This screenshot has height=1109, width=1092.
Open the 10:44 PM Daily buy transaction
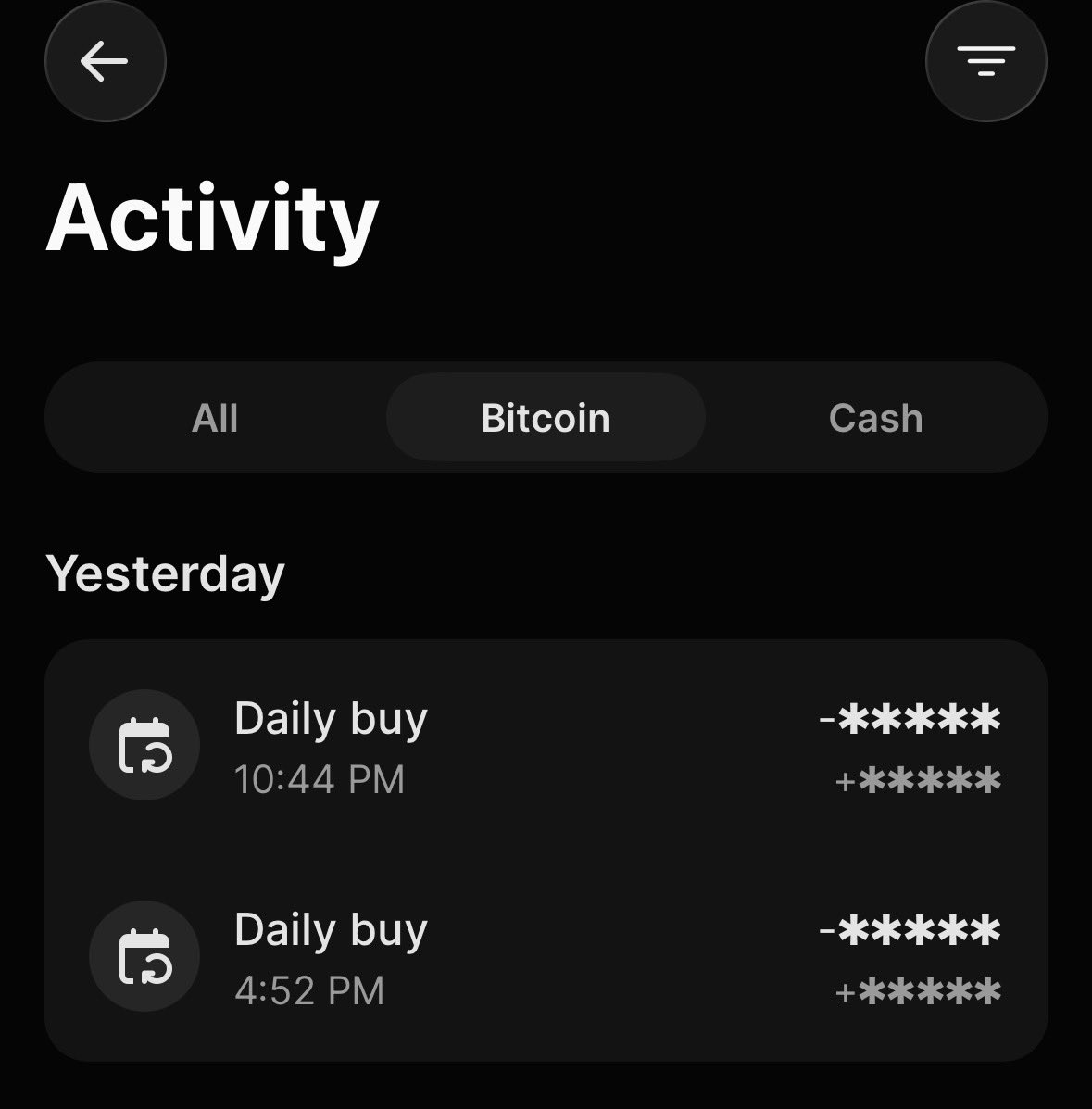click(546, 747)
